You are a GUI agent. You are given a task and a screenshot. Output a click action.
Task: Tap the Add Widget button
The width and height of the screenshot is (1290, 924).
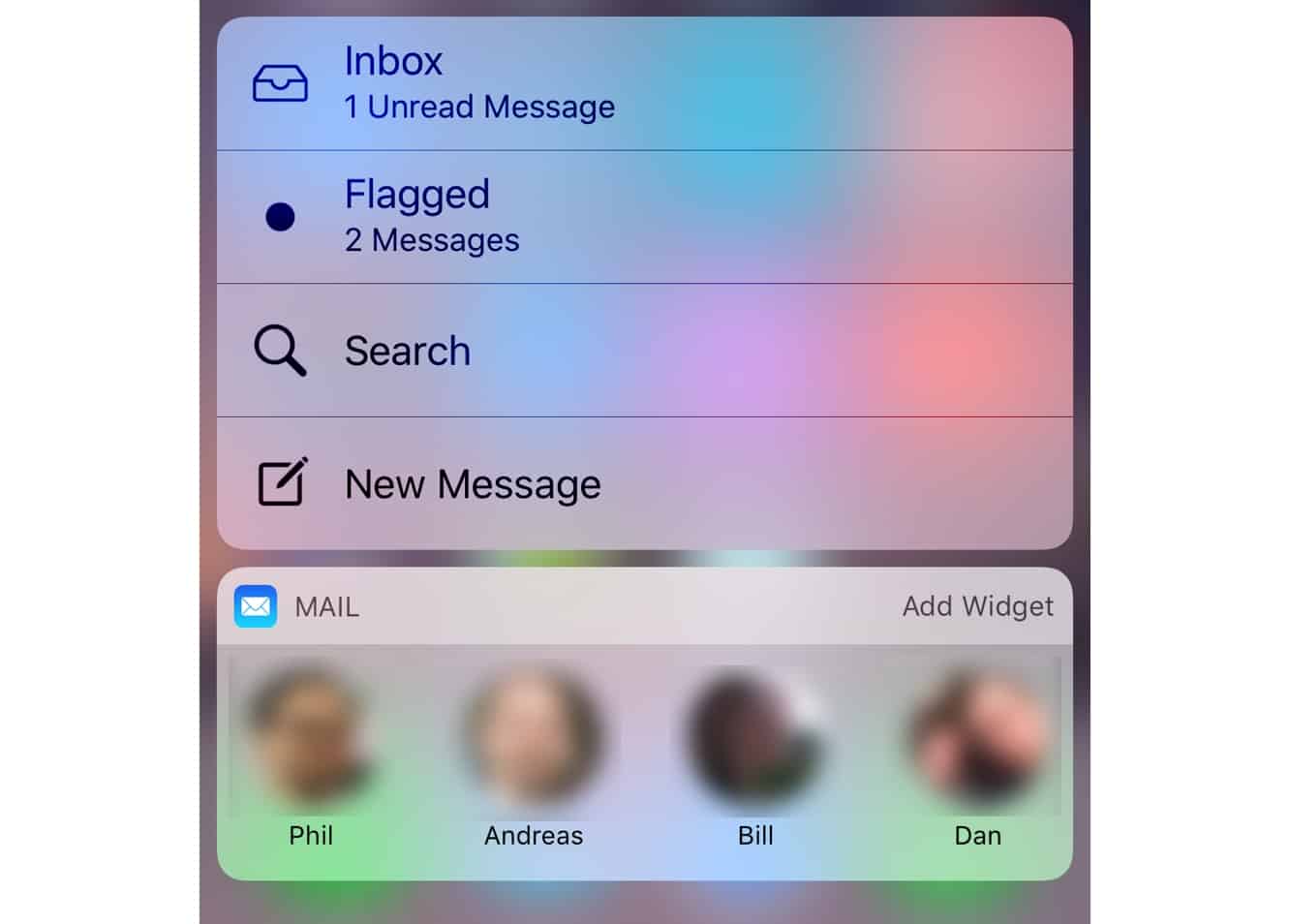tap(977, 606)
